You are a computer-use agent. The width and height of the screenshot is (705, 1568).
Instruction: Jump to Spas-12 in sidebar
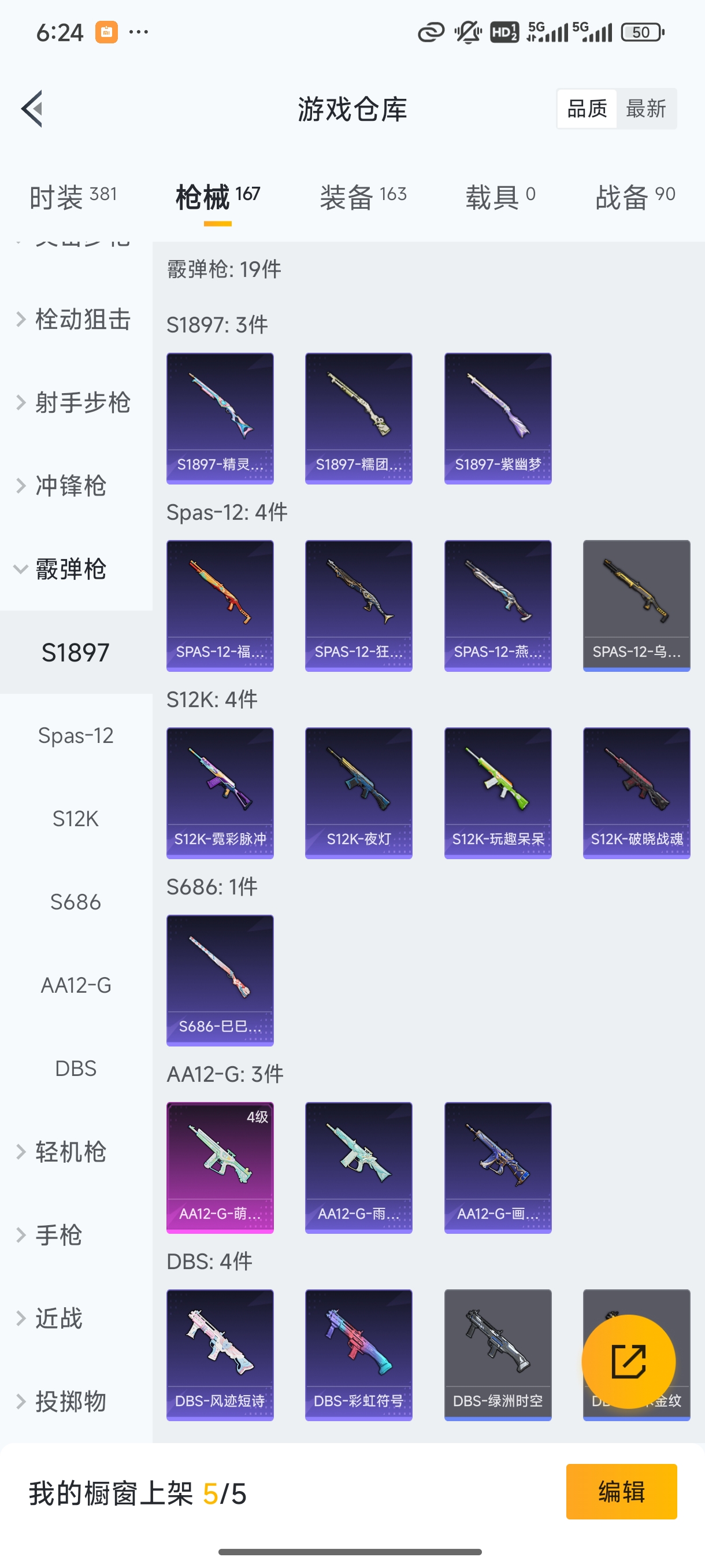click(x=76, y=735)
